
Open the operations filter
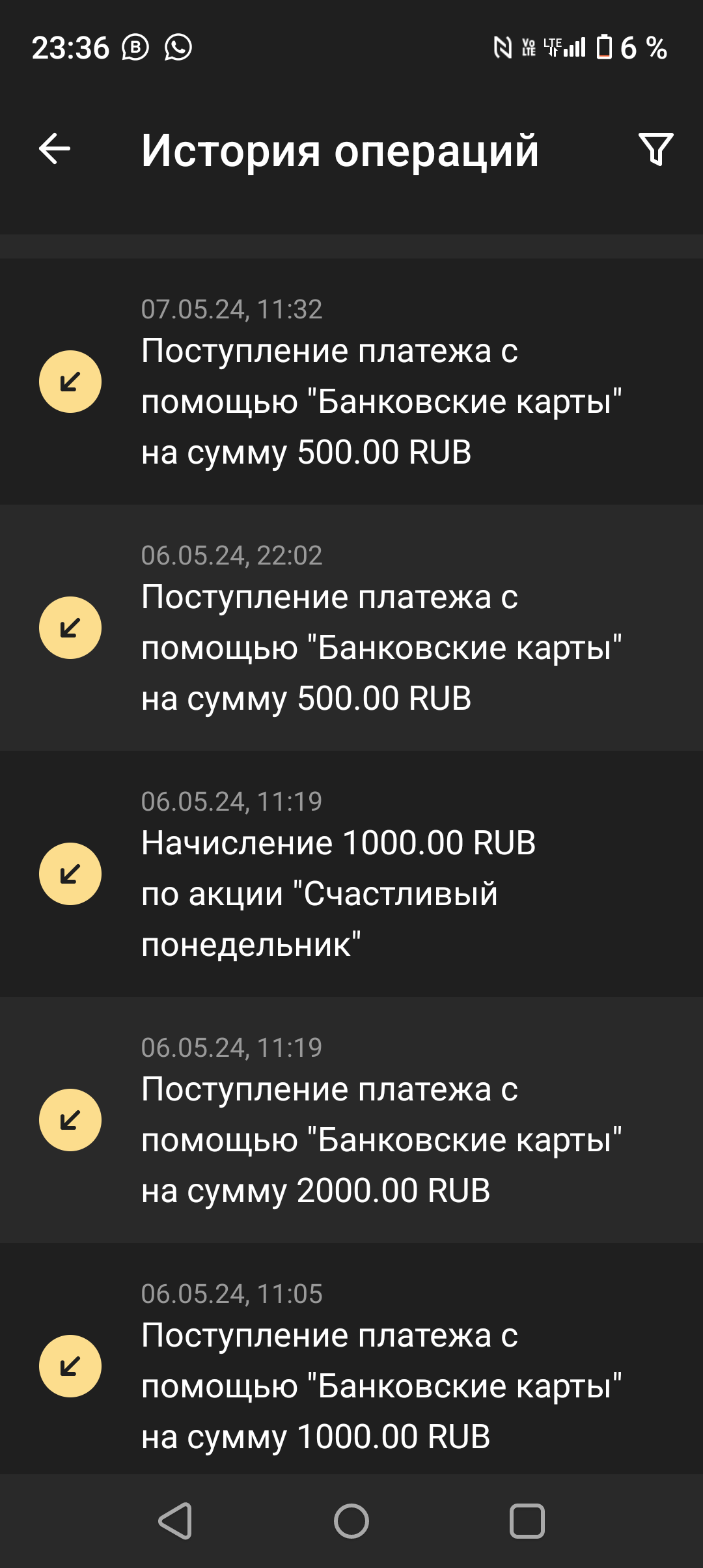point(655,149)
